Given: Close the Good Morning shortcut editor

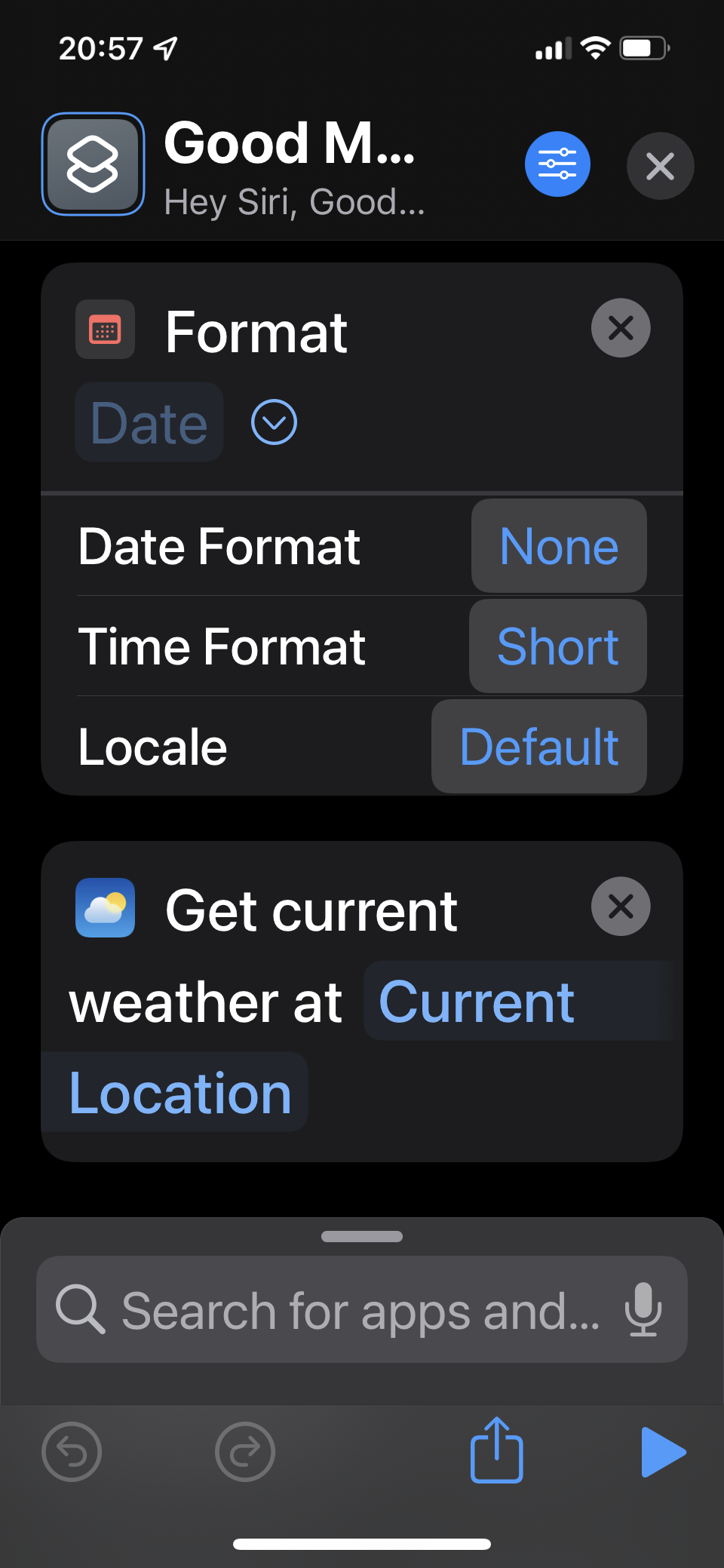Looking at the screenshot, I should tap(660, 166).
